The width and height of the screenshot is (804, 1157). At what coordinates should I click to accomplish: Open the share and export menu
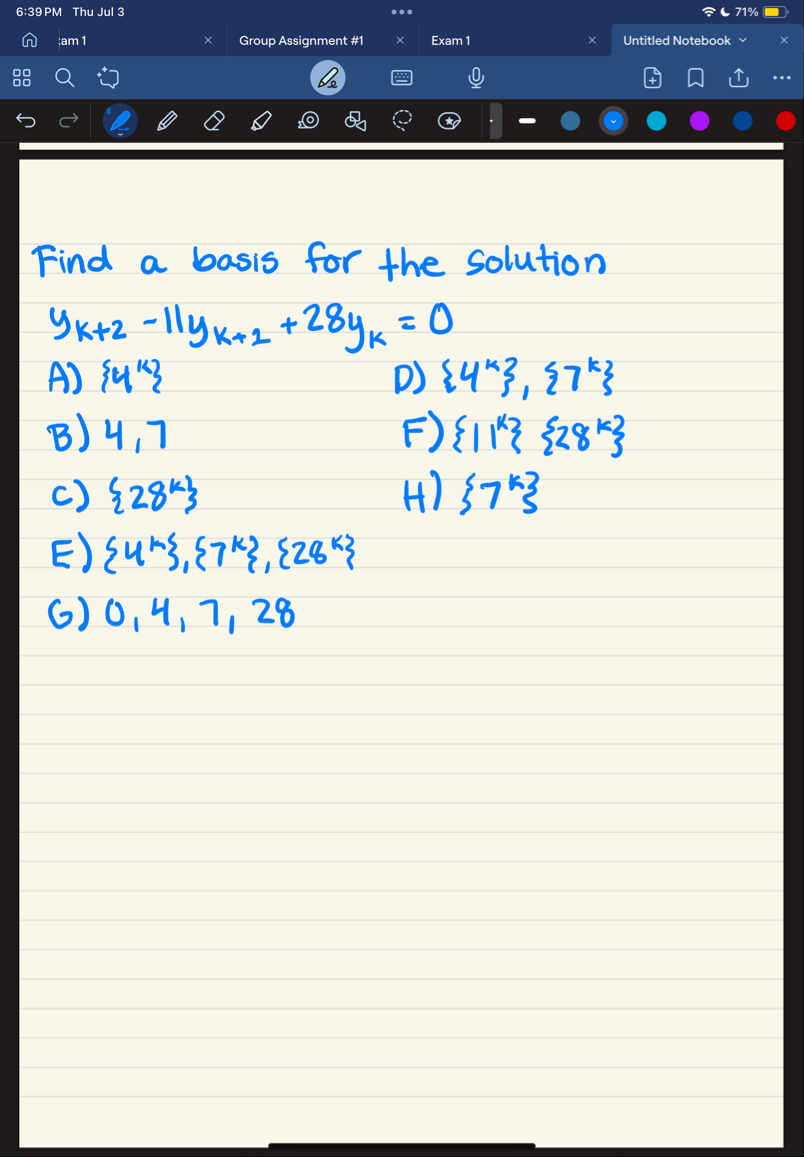[739, 77]
